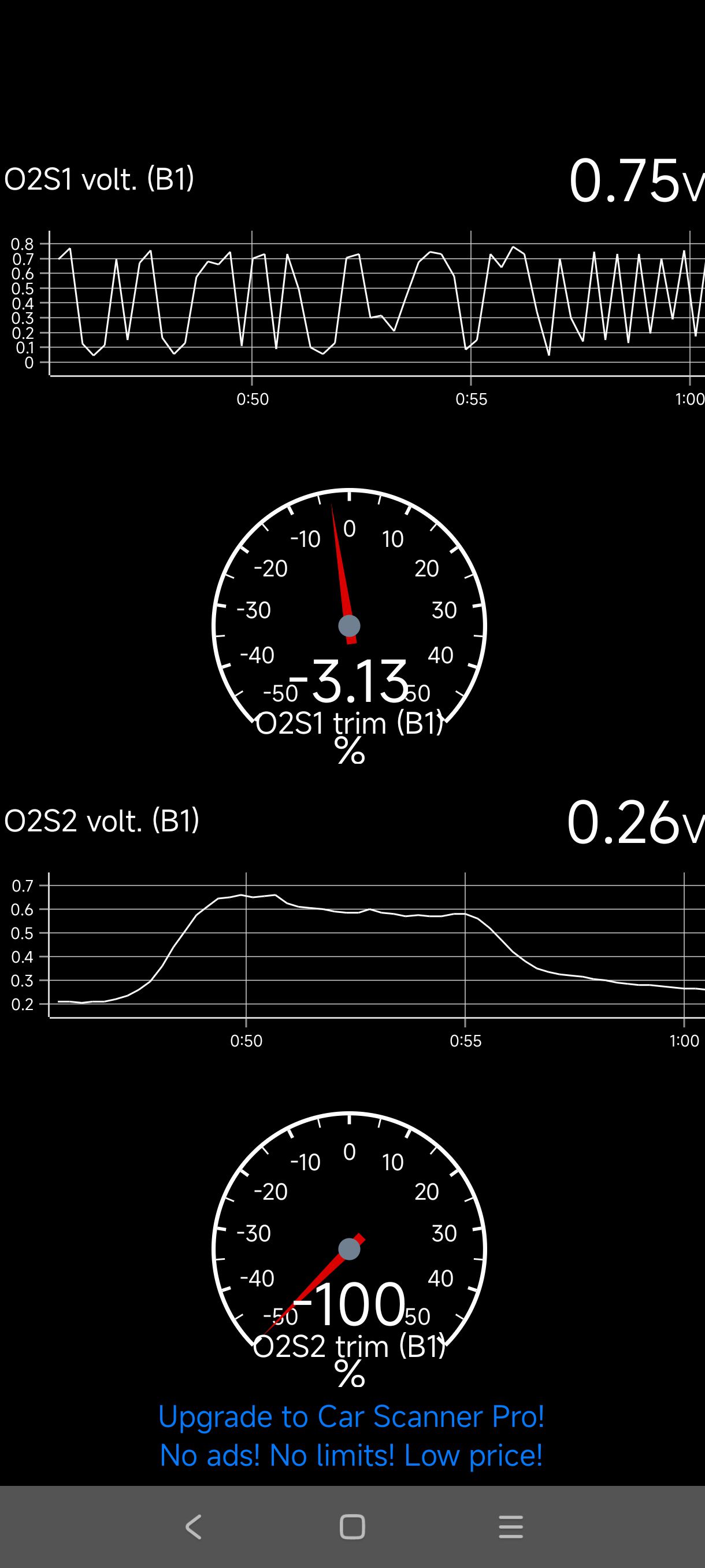Viewport: 705px width, 1568px height.
Task: Show recent apps
Action: tap(510, 1526)
